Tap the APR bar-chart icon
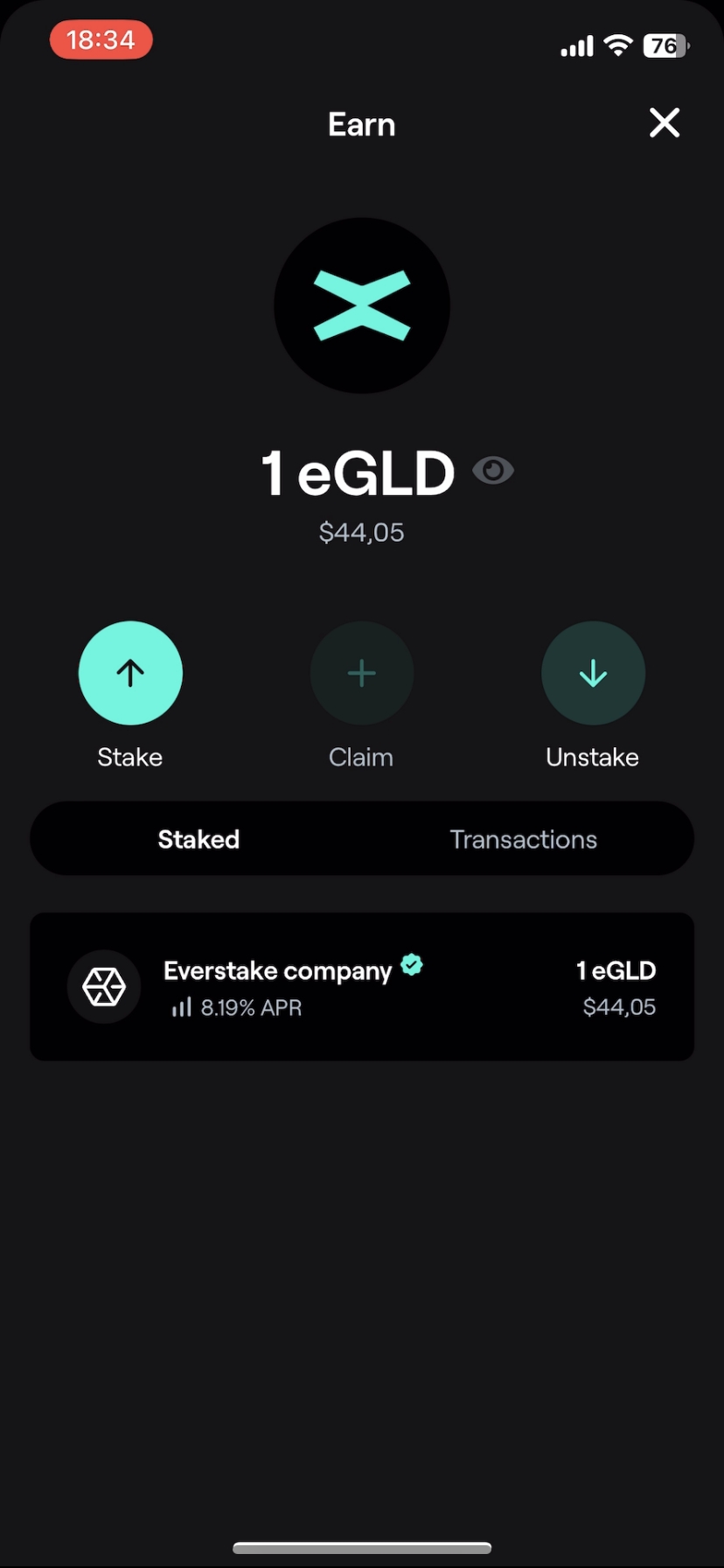 tap(179, 1007)
